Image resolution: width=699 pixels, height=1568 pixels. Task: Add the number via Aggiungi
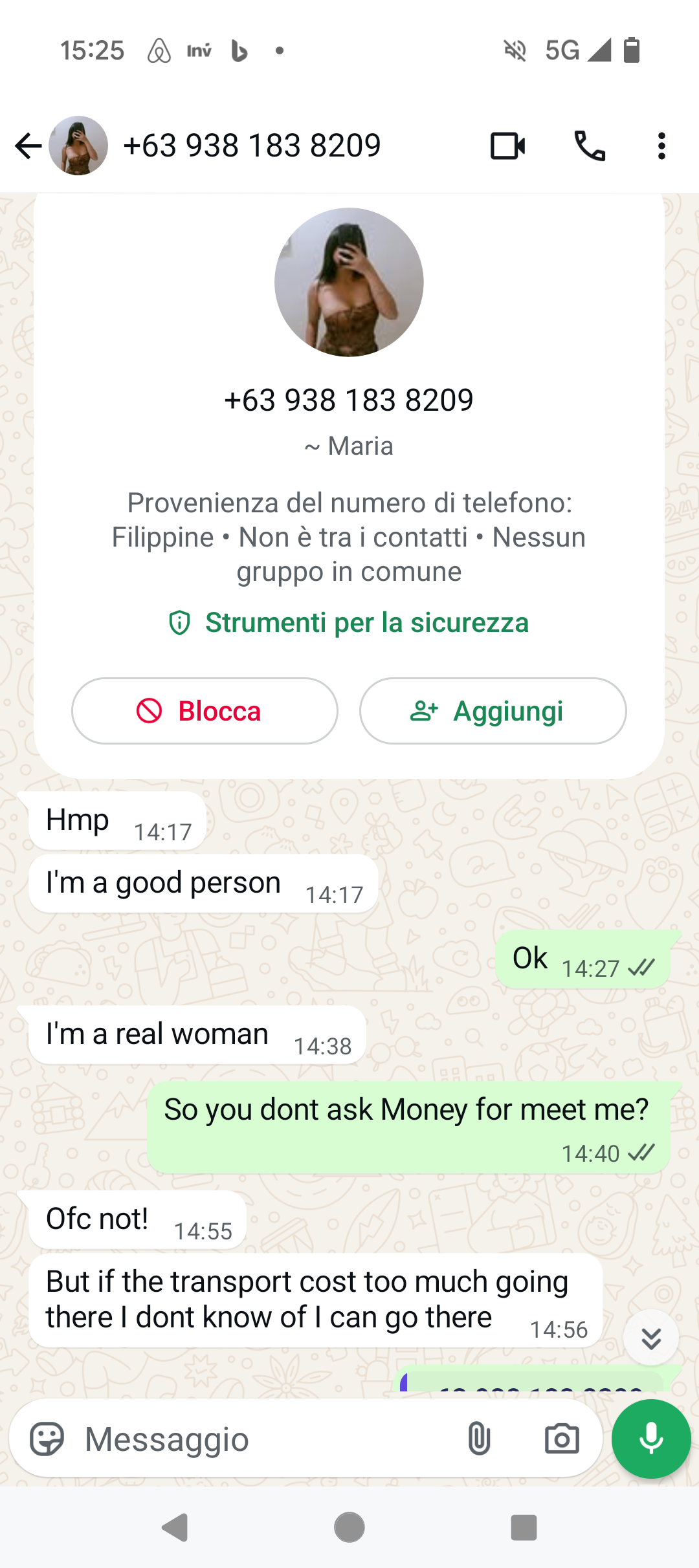click(493, 711)
